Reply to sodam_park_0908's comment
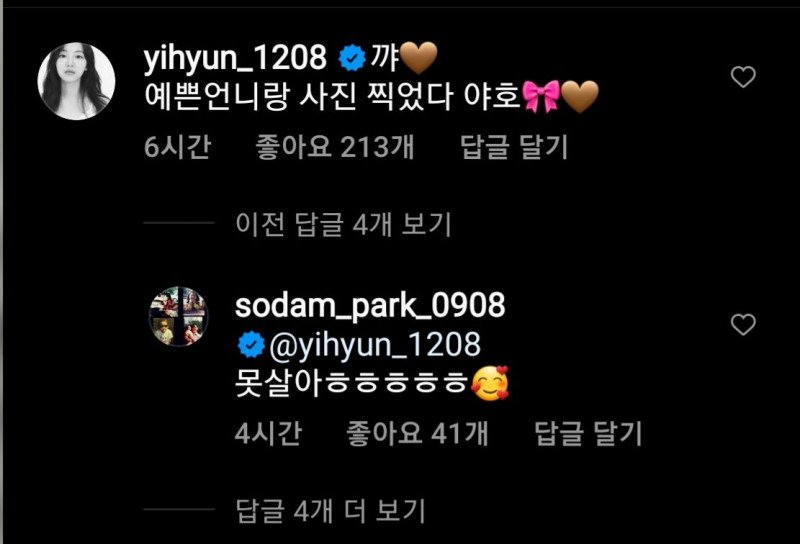 (x=588, y=433)
